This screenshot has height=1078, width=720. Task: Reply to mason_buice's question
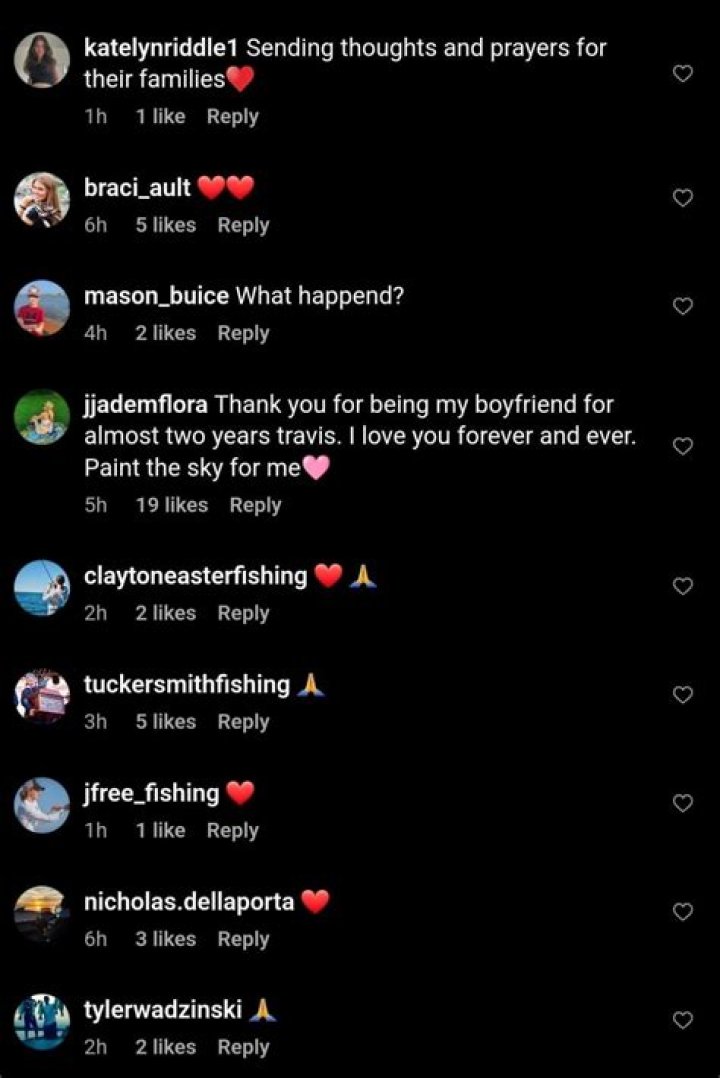(x=243, y=333)
